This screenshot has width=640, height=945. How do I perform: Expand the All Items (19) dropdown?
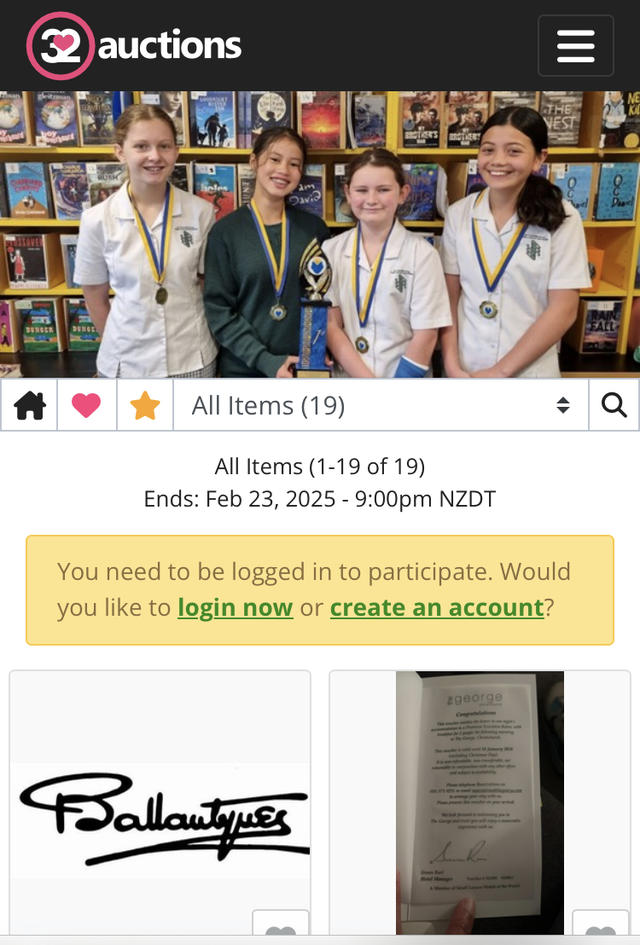point(381,405)
